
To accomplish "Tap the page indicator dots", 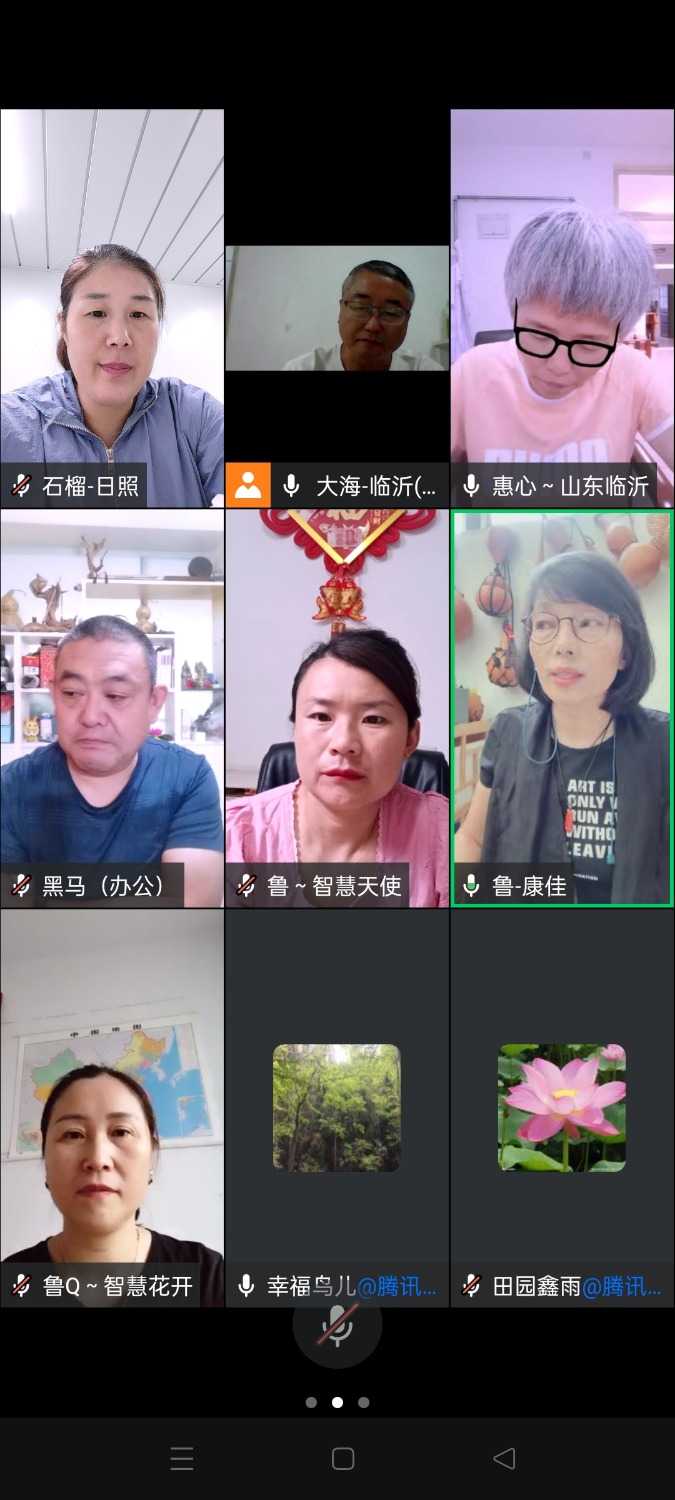I will click(x=337, y=1402).
